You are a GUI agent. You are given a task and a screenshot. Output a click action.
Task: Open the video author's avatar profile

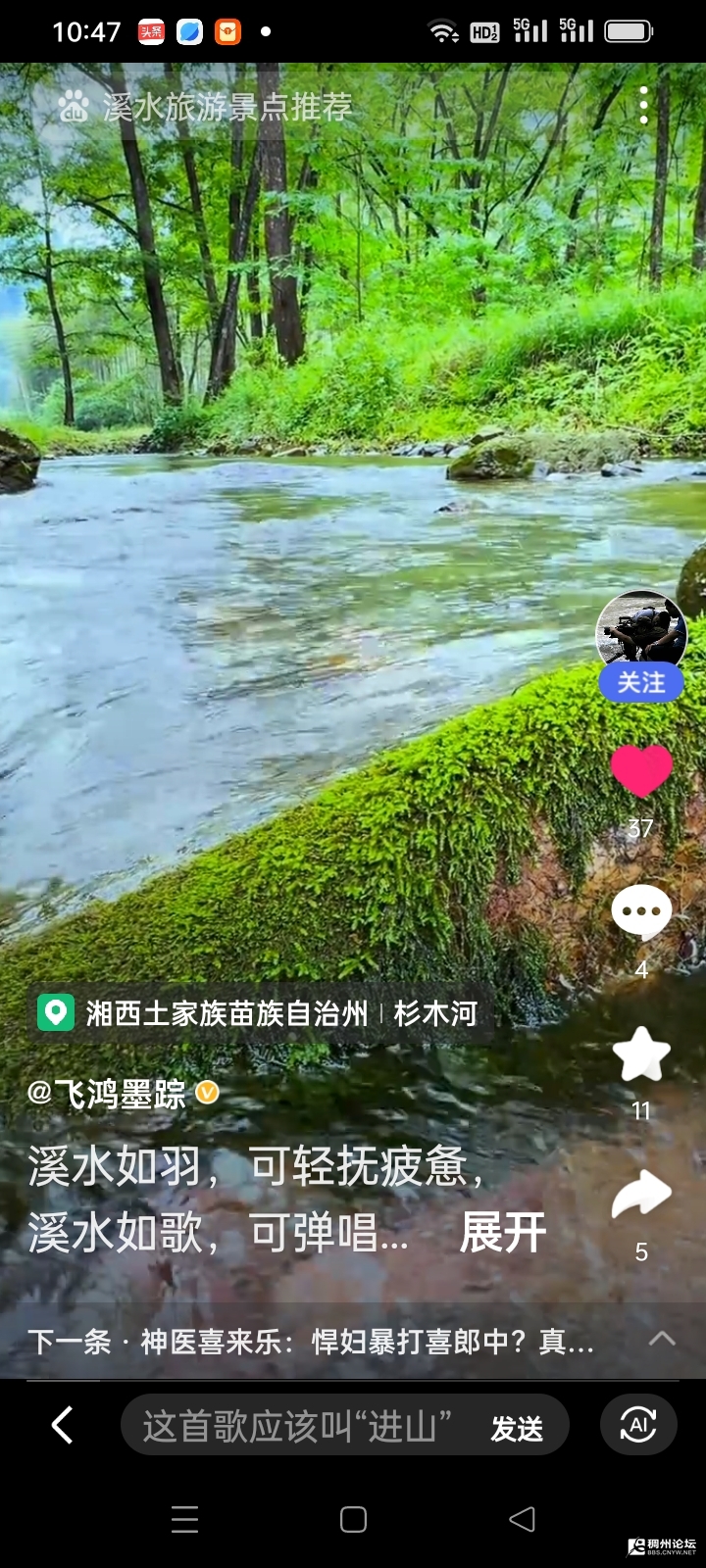(x=641, y=629)
